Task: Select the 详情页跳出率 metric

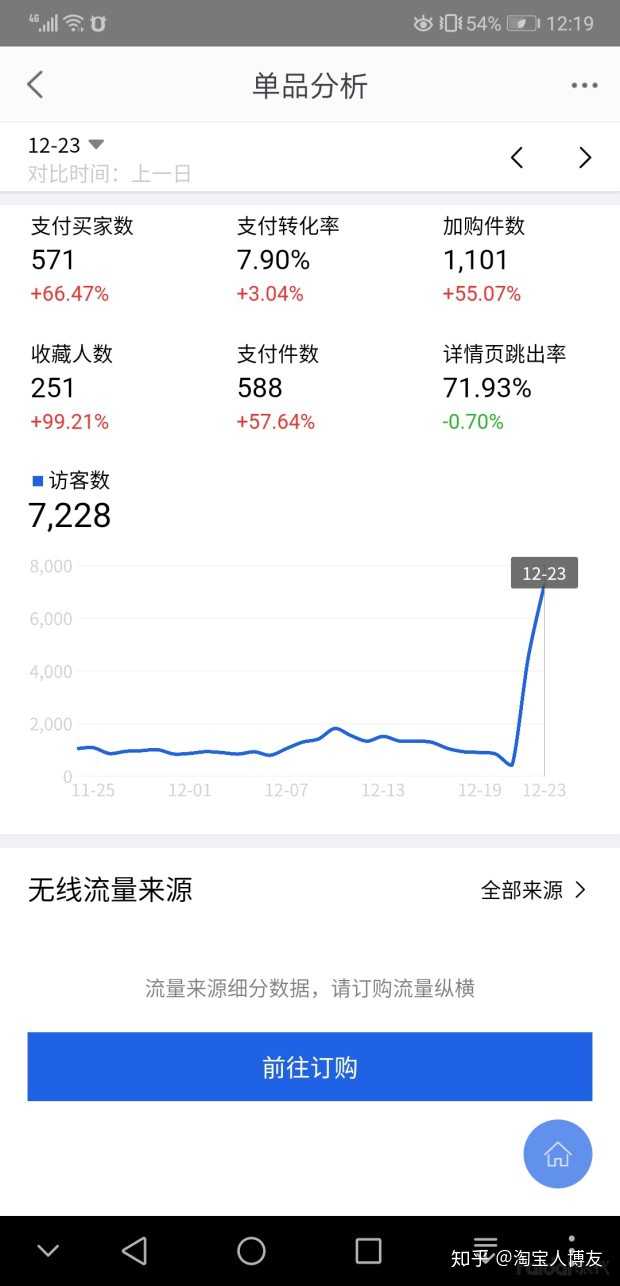Action: tap(503, 387)
